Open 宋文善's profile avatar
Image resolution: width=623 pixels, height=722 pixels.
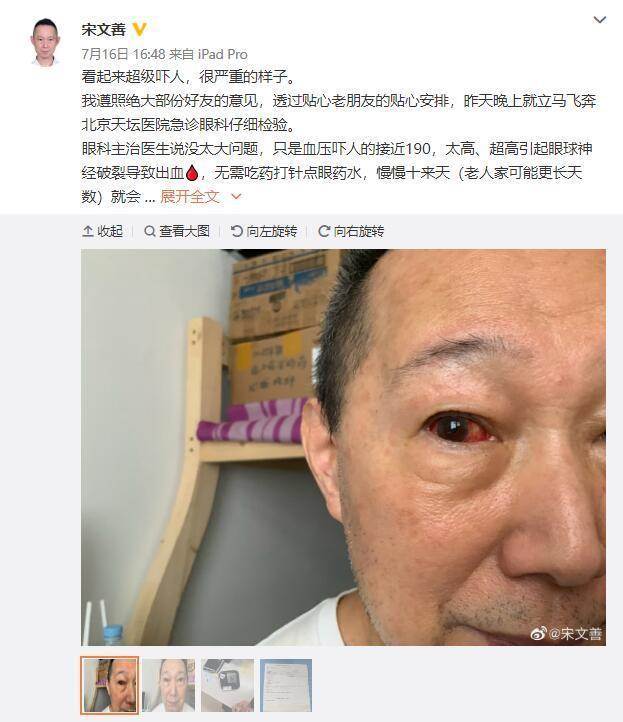(43, 41)
